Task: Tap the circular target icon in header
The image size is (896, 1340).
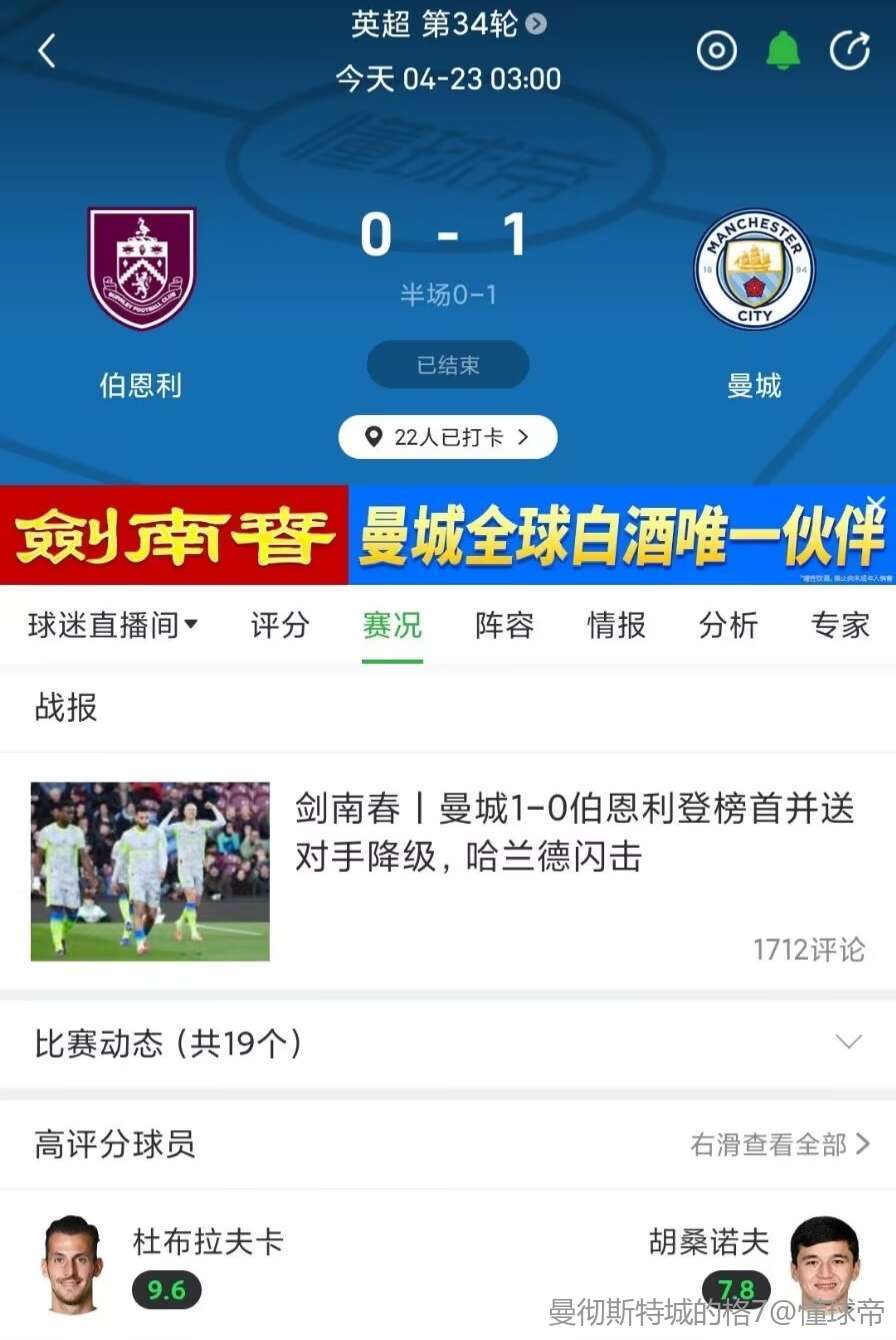Action: click(716, 51)
